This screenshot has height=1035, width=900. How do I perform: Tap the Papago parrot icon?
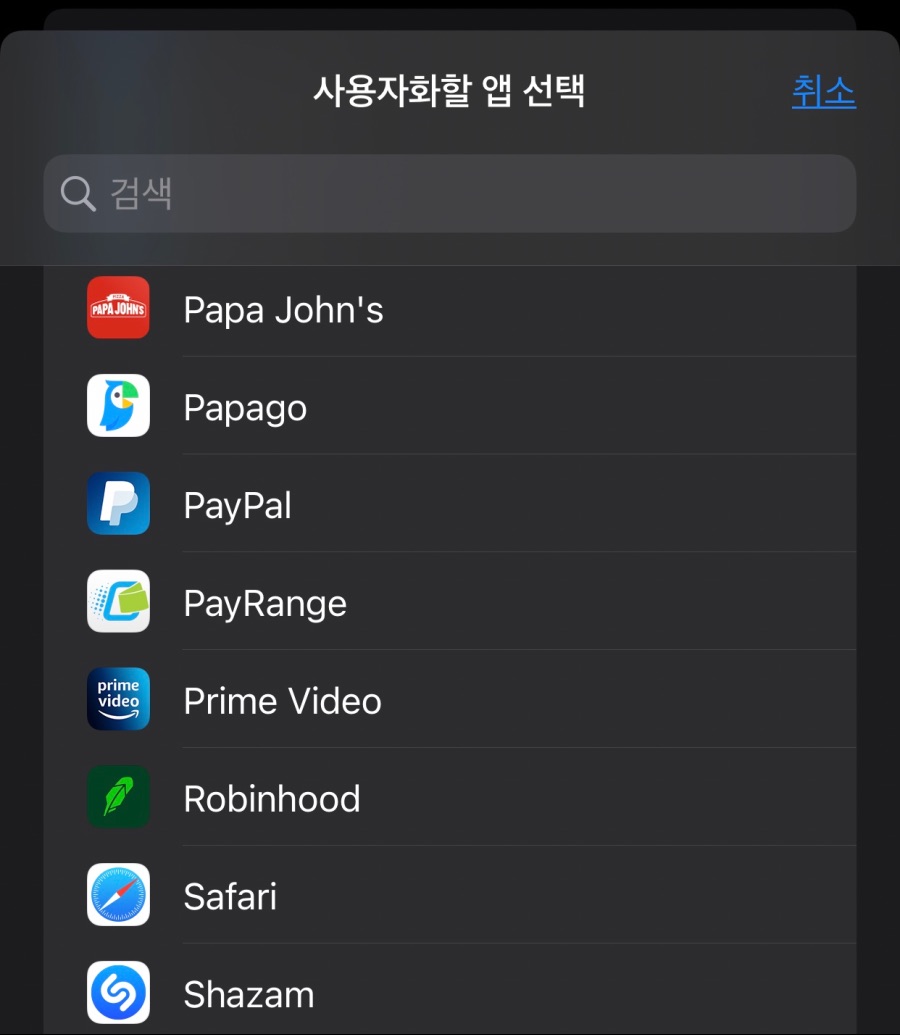coord(118,406)
